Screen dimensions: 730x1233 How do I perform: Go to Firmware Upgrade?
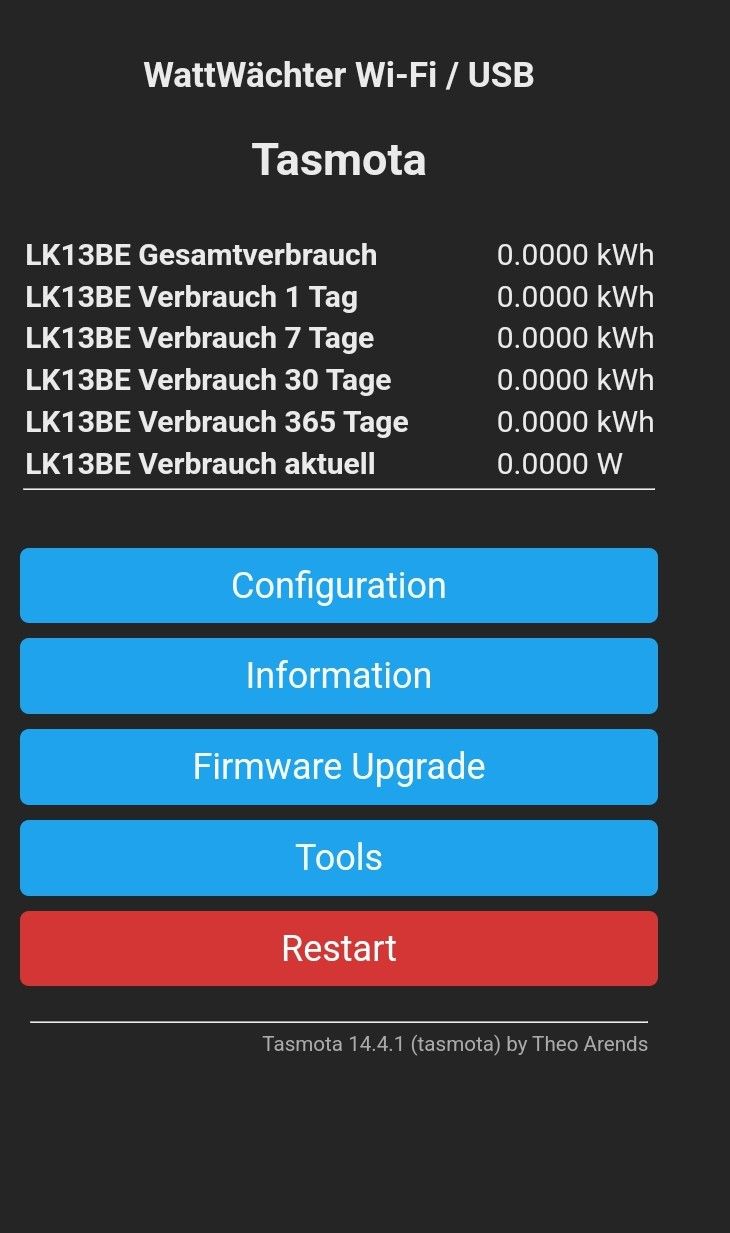[339, 767]
